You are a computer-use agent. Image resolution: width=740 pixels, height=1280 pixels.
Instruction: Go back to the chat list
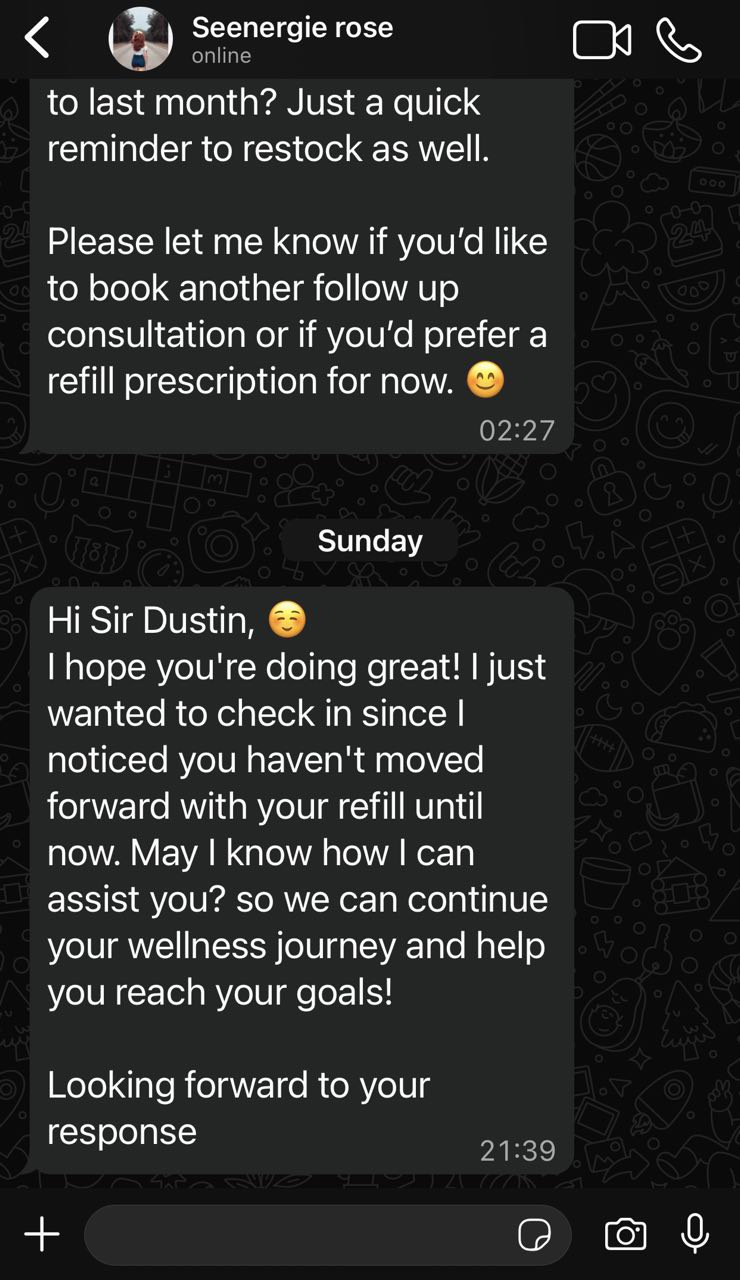(37, 39)
